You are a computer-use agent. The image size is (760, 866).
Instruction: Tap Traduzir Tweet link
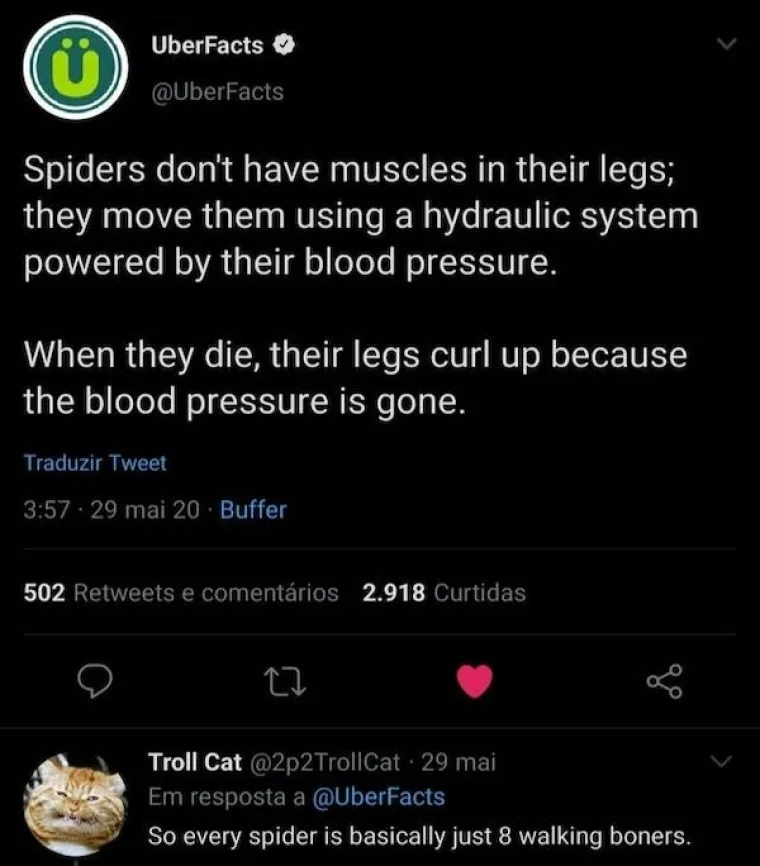(94, 463)
